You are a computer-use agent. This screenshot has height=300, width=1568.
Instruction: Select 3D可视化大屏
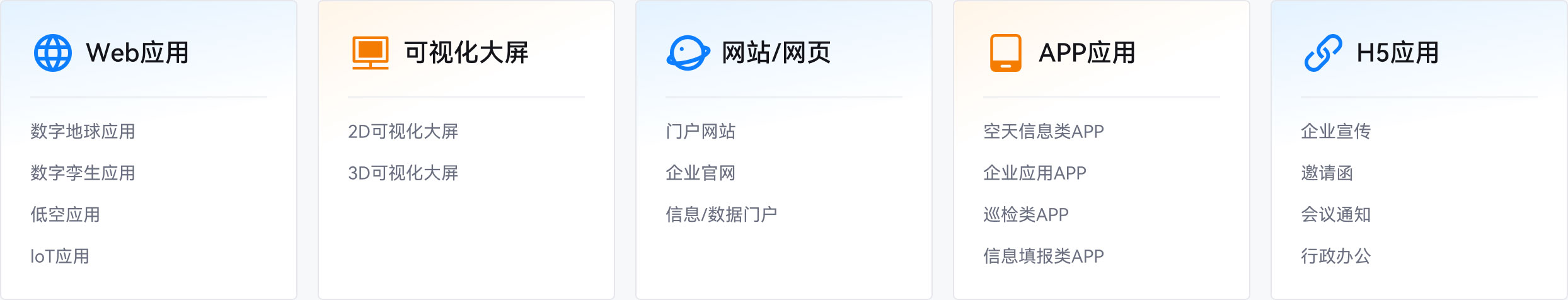click(x=403, y=173)
